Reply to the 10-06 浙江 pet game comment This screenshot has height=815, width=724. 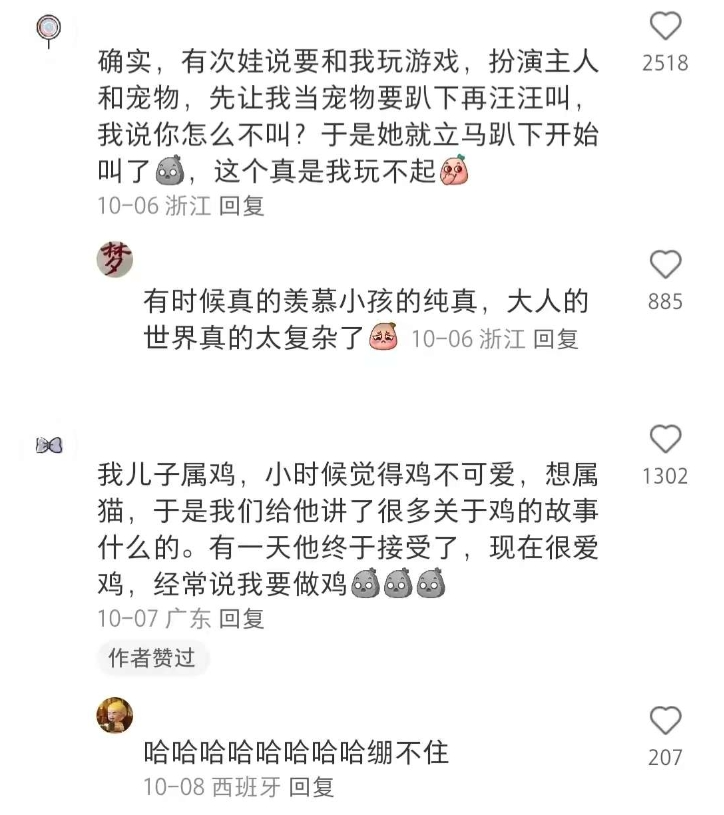241,206
